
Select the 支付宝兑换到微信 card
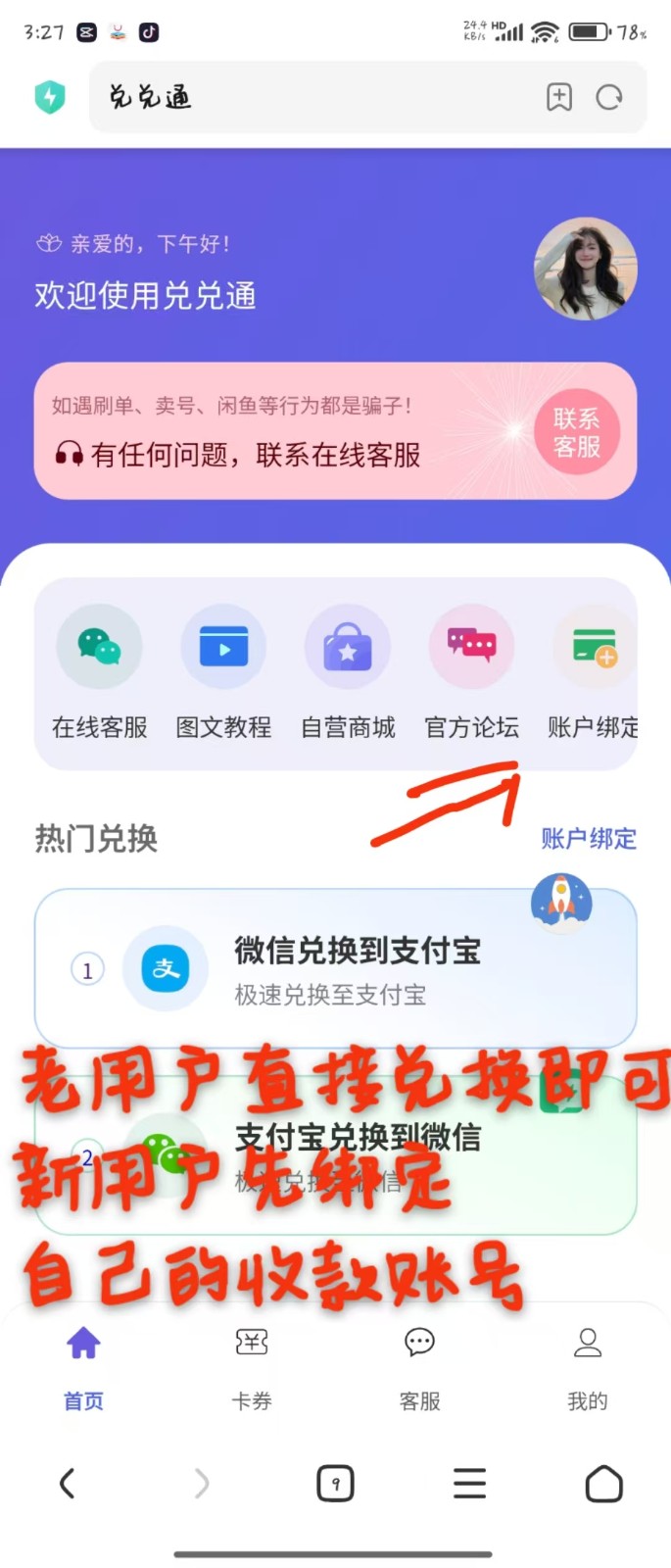point(335,1154)
